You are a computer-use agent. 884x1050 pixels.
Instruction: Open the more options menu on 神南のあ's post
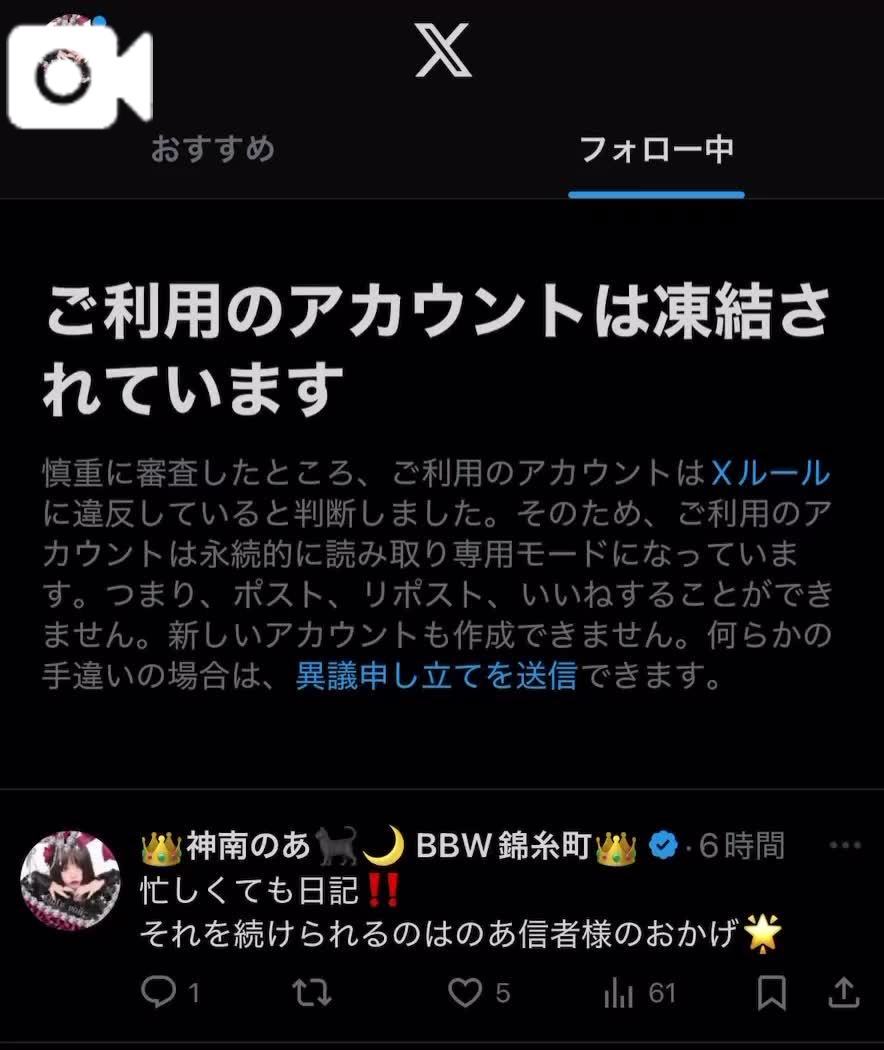844,846
